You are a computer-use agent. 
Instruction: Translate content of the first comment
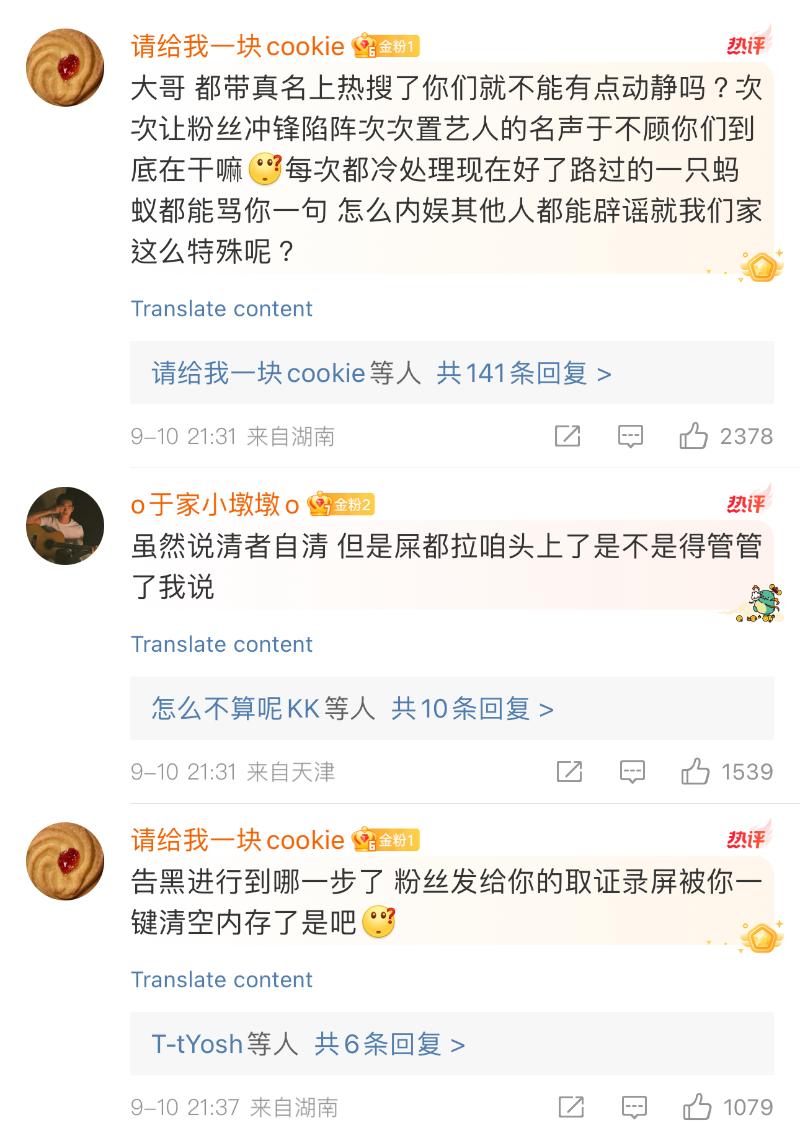pyautogui.click(x=221, y=308)
